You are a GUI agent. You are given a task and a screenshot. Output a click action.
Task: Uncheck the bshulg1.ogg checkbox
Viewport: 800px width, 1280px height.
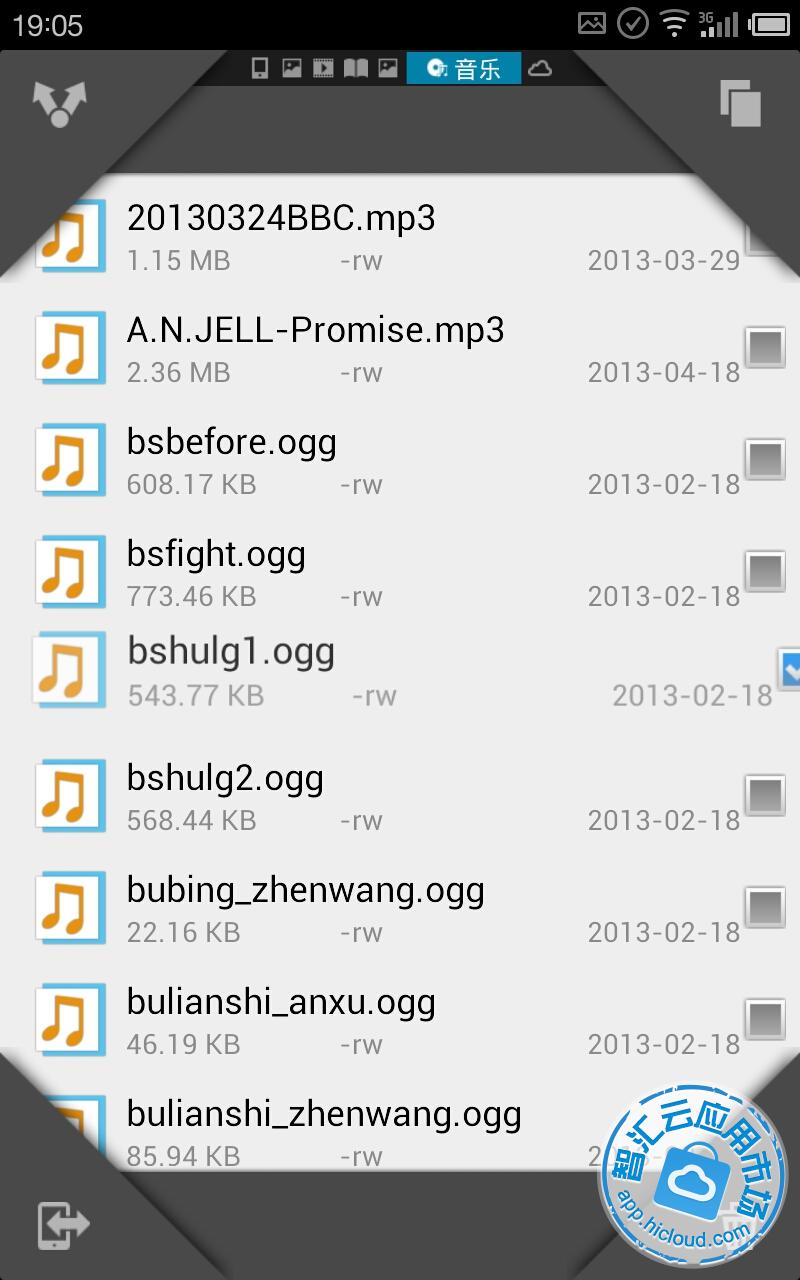pyautogui.click(x=790, y=667)
